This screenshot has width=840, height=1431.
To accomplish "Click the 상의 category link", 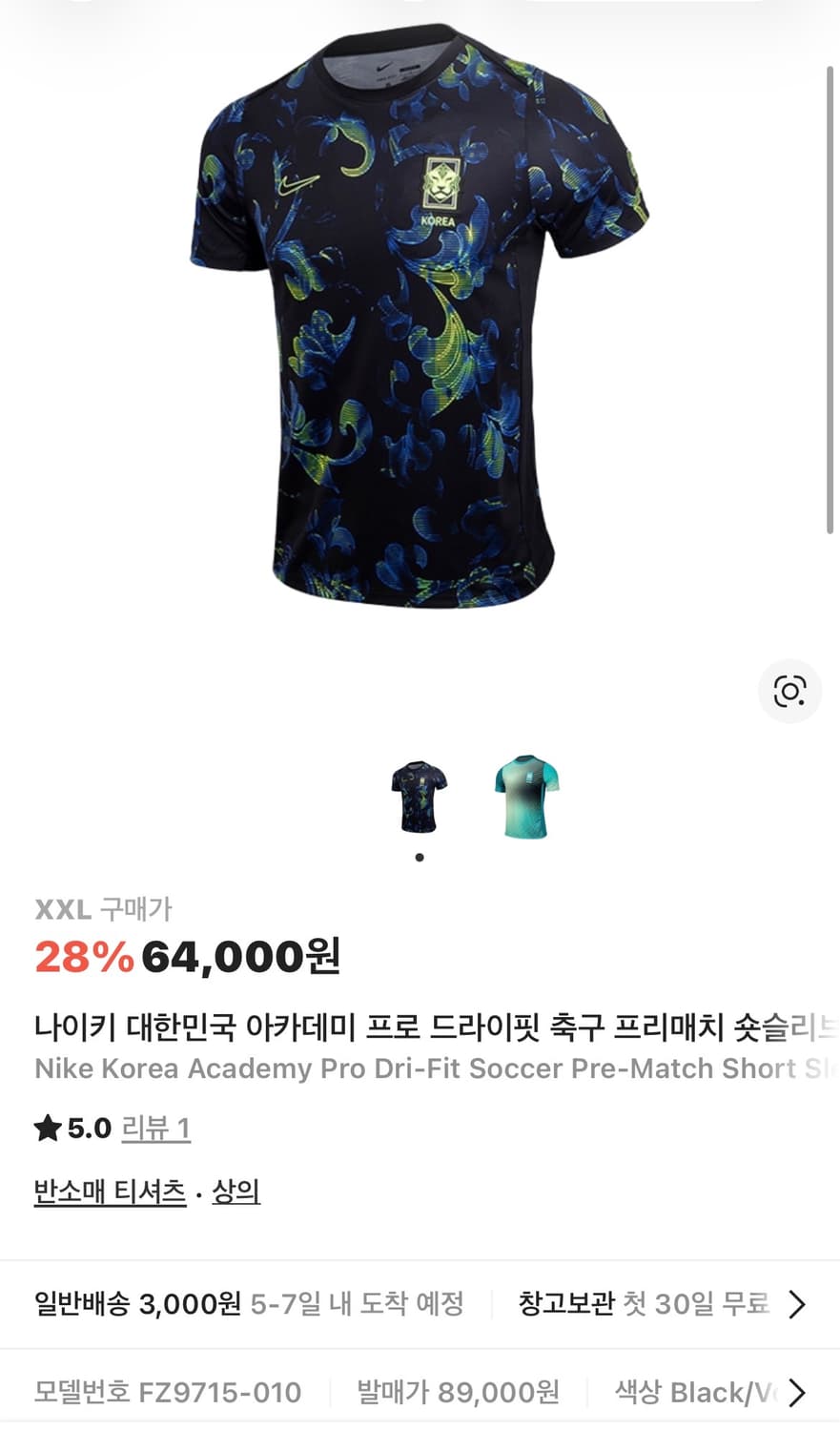I will point(234,1190).
